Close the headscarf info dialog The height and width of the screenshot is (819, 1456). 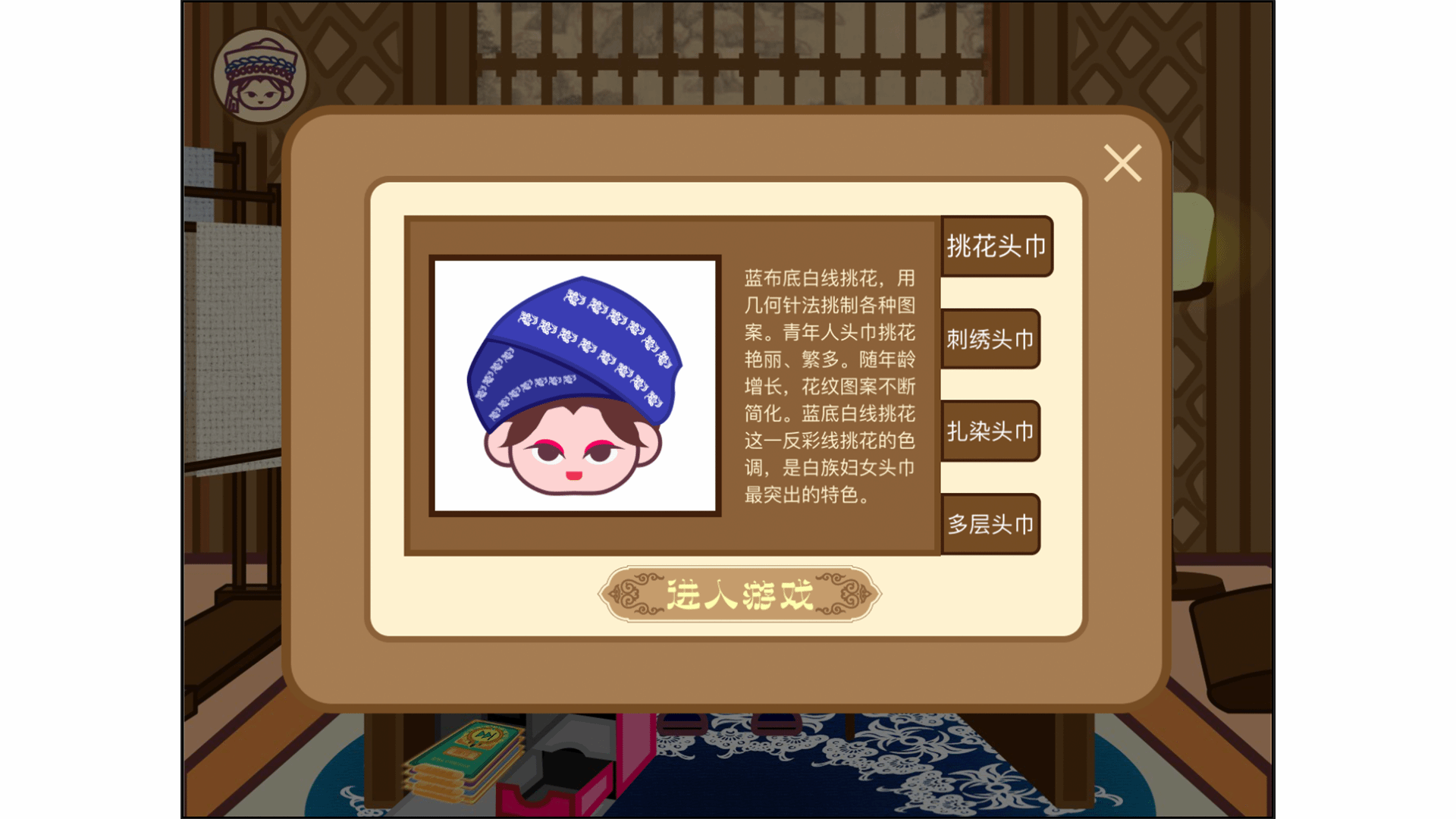point(1122,163)
